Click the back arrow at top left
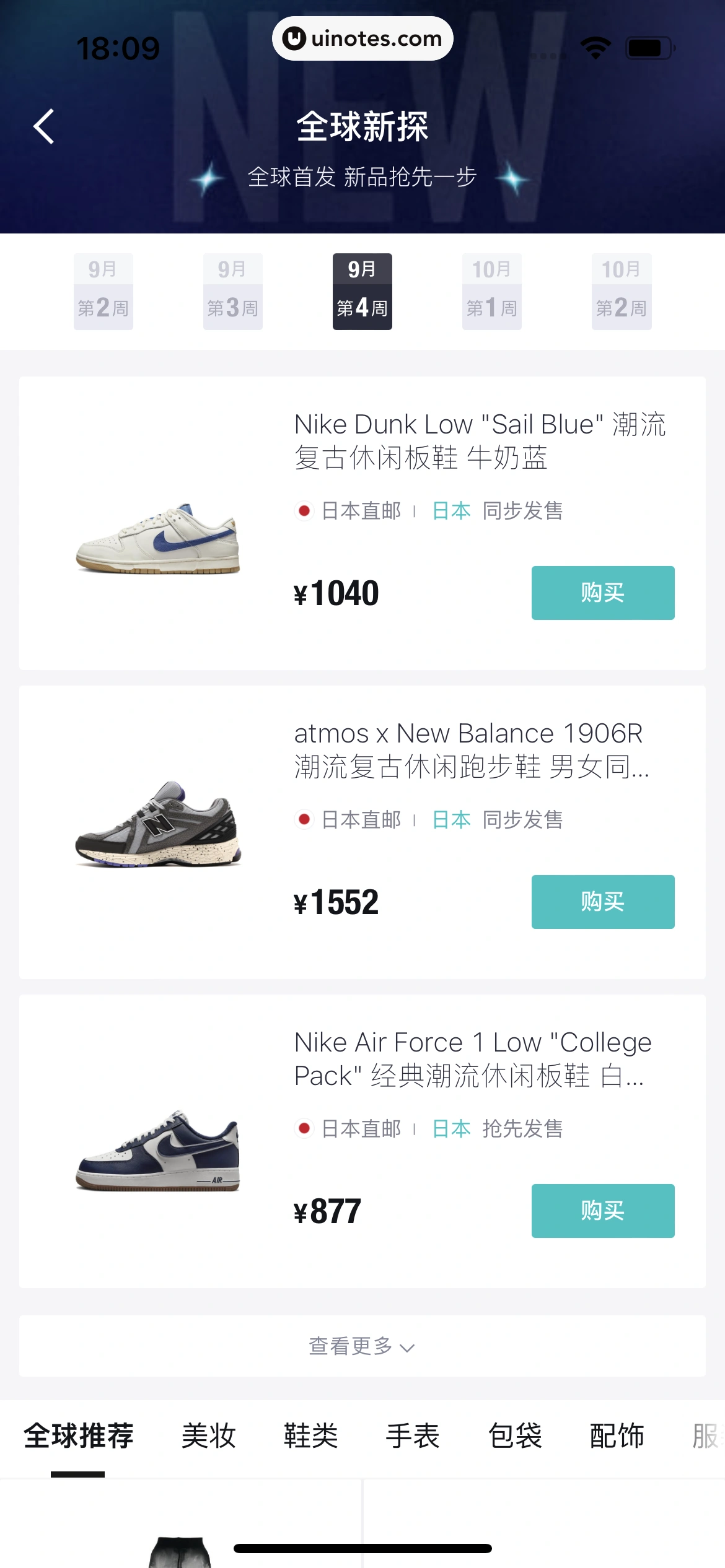725x1568 pixels. click(x=43, y=126)
